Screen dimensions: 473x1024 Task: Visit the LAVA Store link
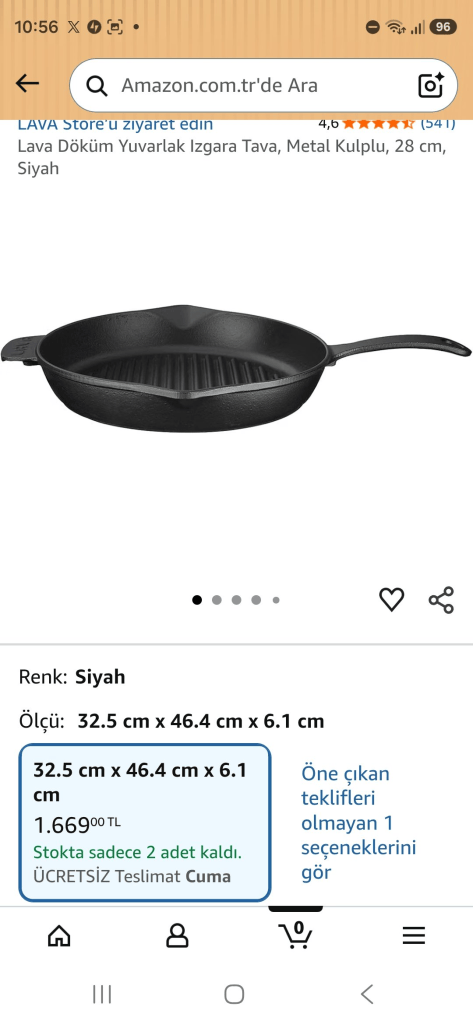pos(115,124)
